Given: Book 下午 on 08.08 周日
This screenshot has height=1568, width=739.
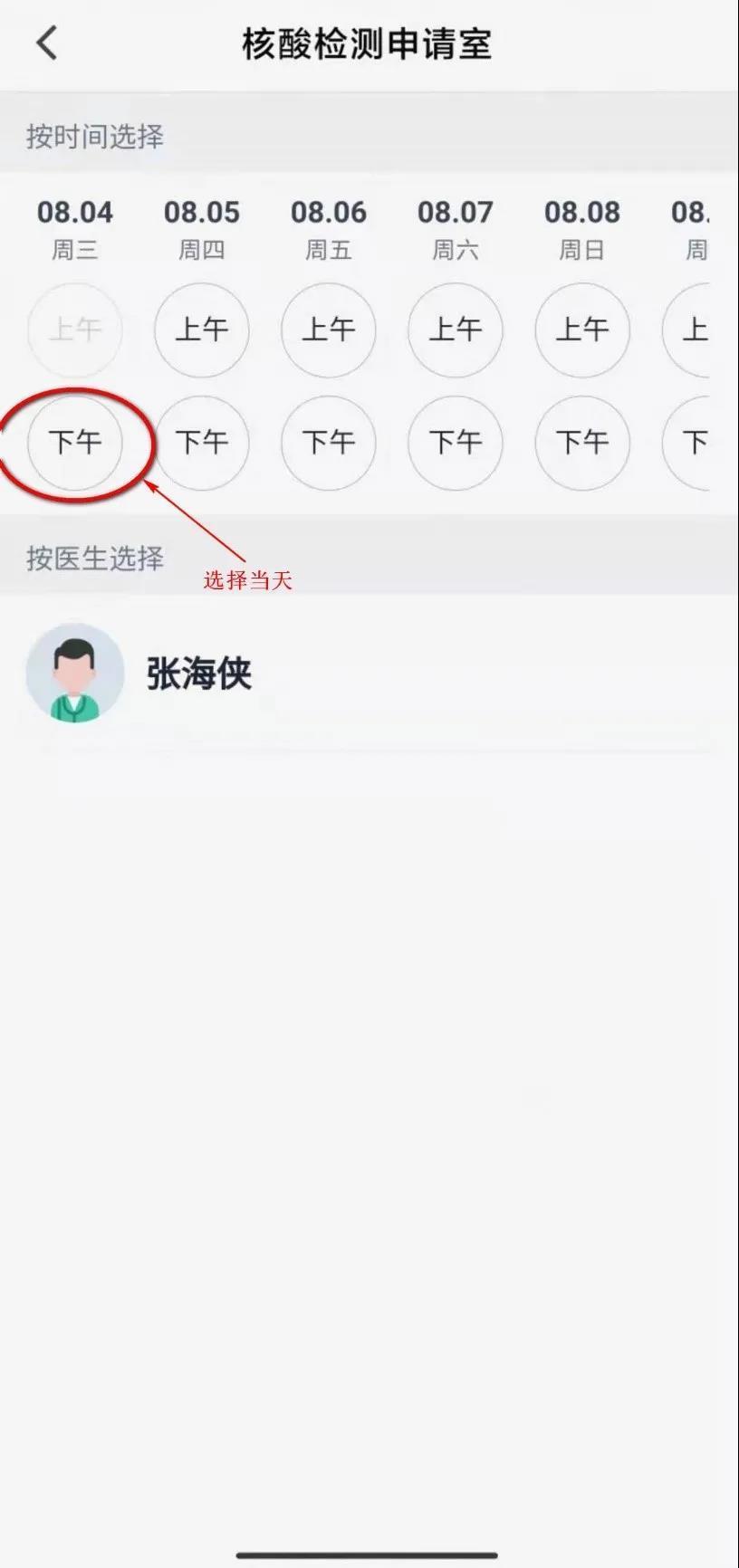Looking at the screenshot, I should [581, 443].
